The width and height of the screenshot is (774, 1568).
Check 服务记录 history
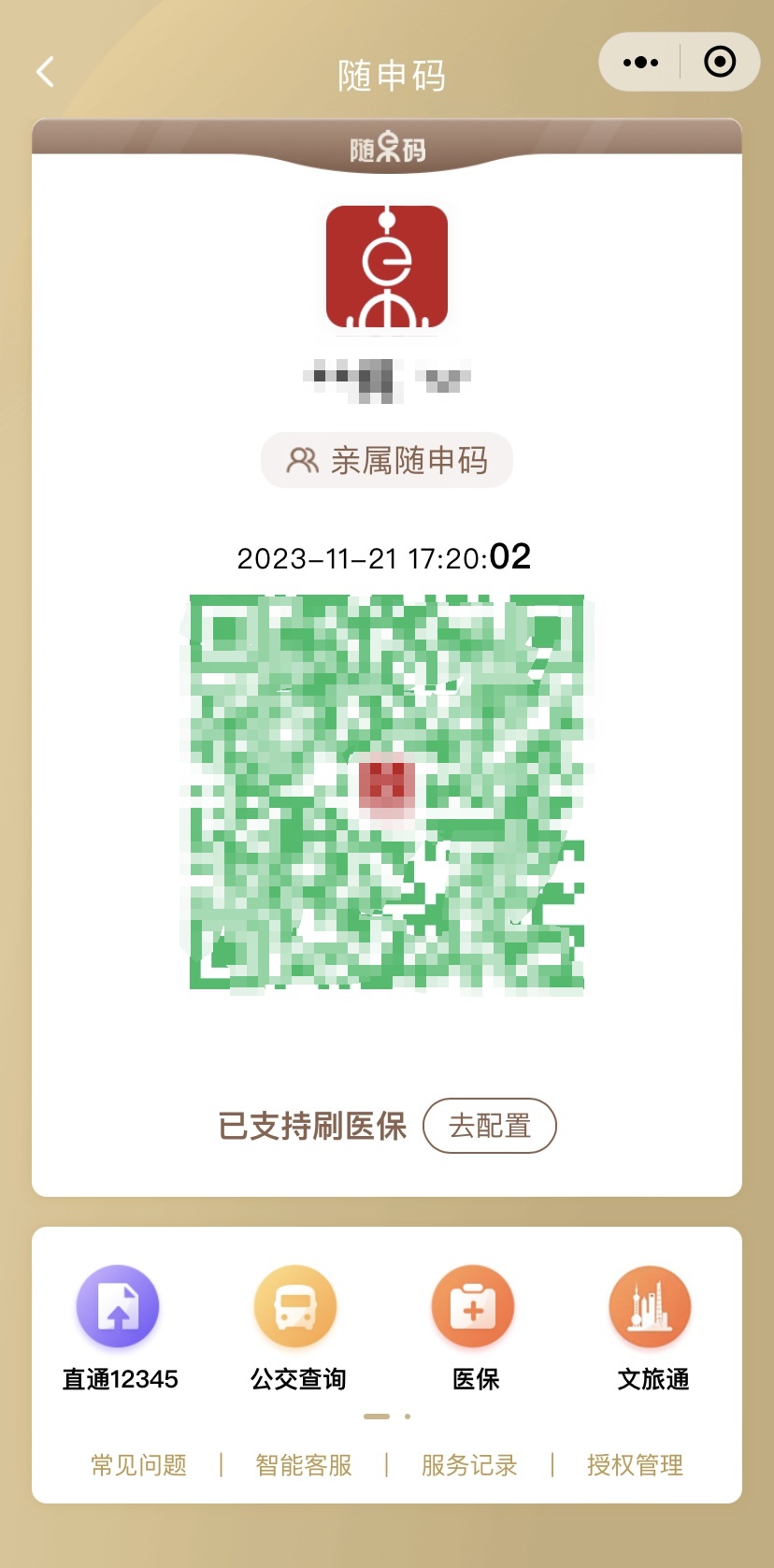[x=469, y=1465]
